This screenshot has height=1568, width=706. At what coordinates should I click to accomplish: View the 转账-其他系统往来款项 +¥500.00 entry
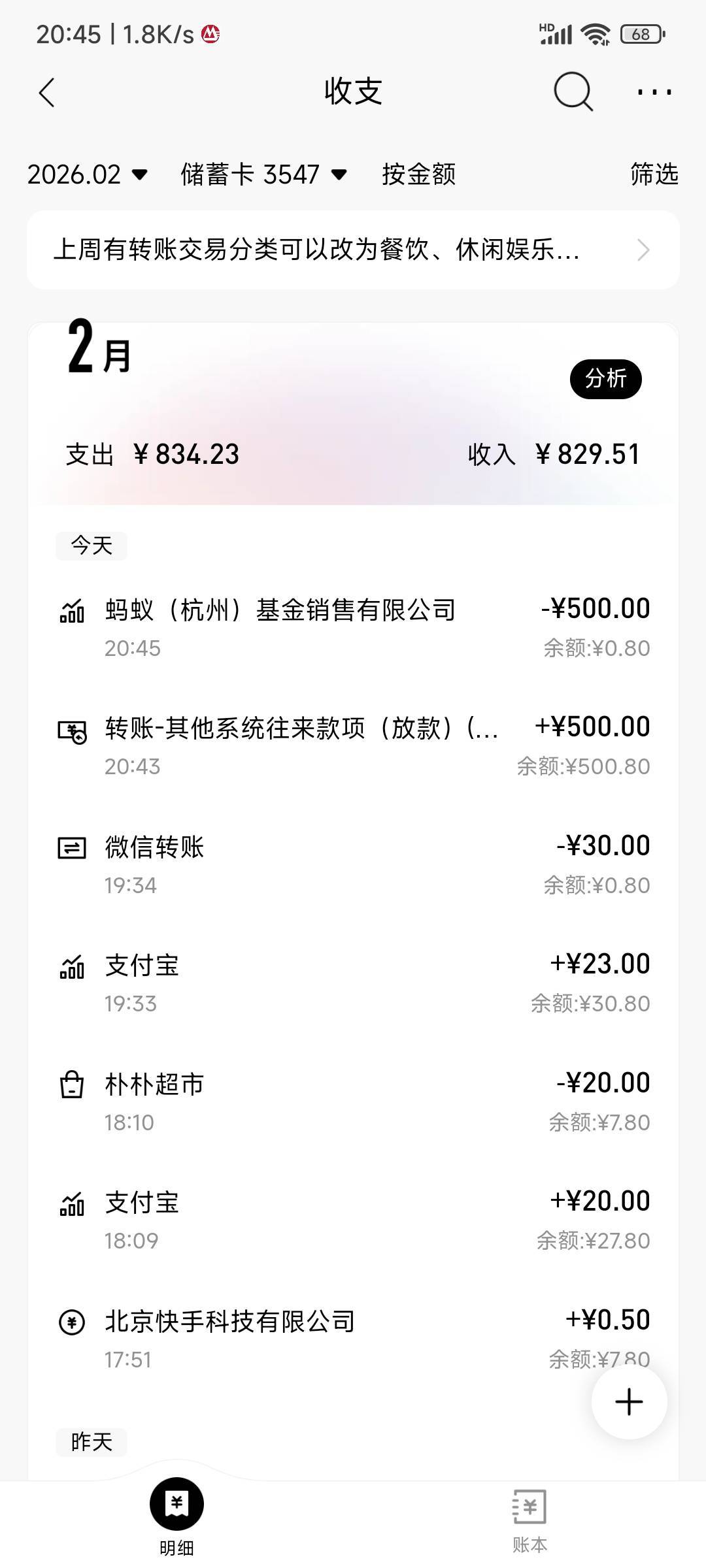[353, 745]
